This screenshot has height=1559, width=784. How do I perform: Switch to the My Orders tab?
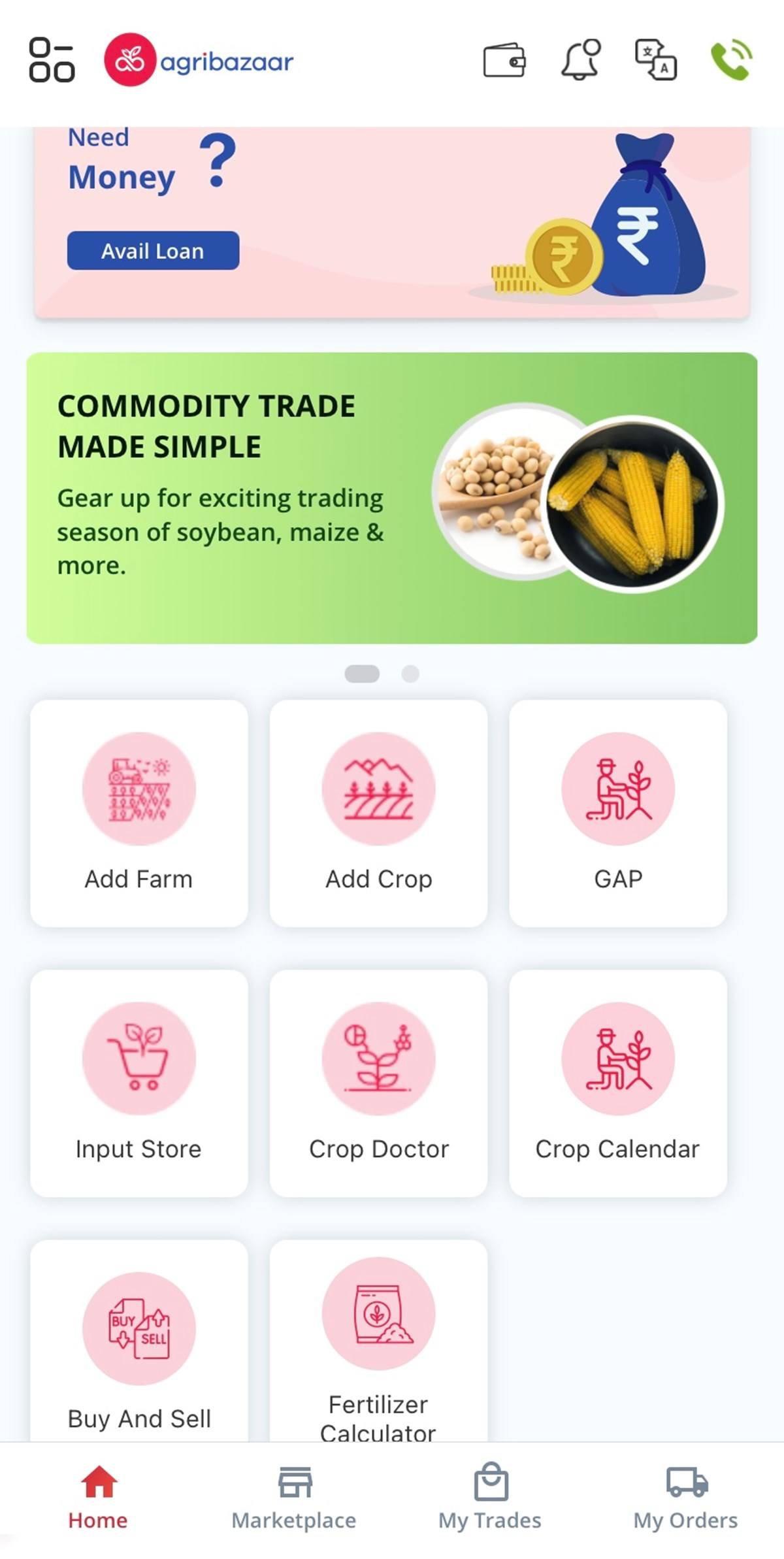pos(685,1497)
